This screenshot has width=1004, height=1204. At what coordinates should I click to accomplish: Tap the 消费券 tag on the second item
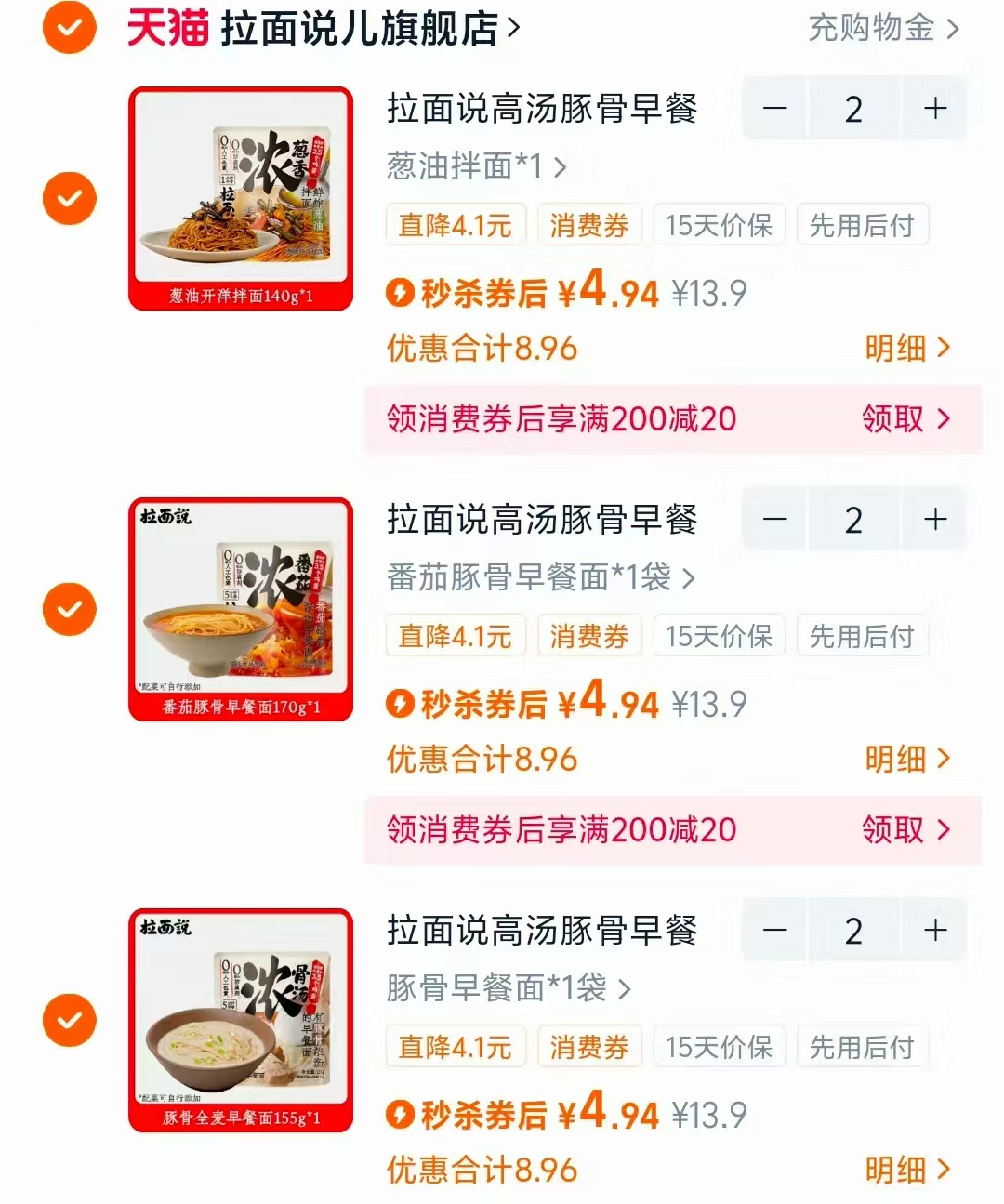[589, 636]
